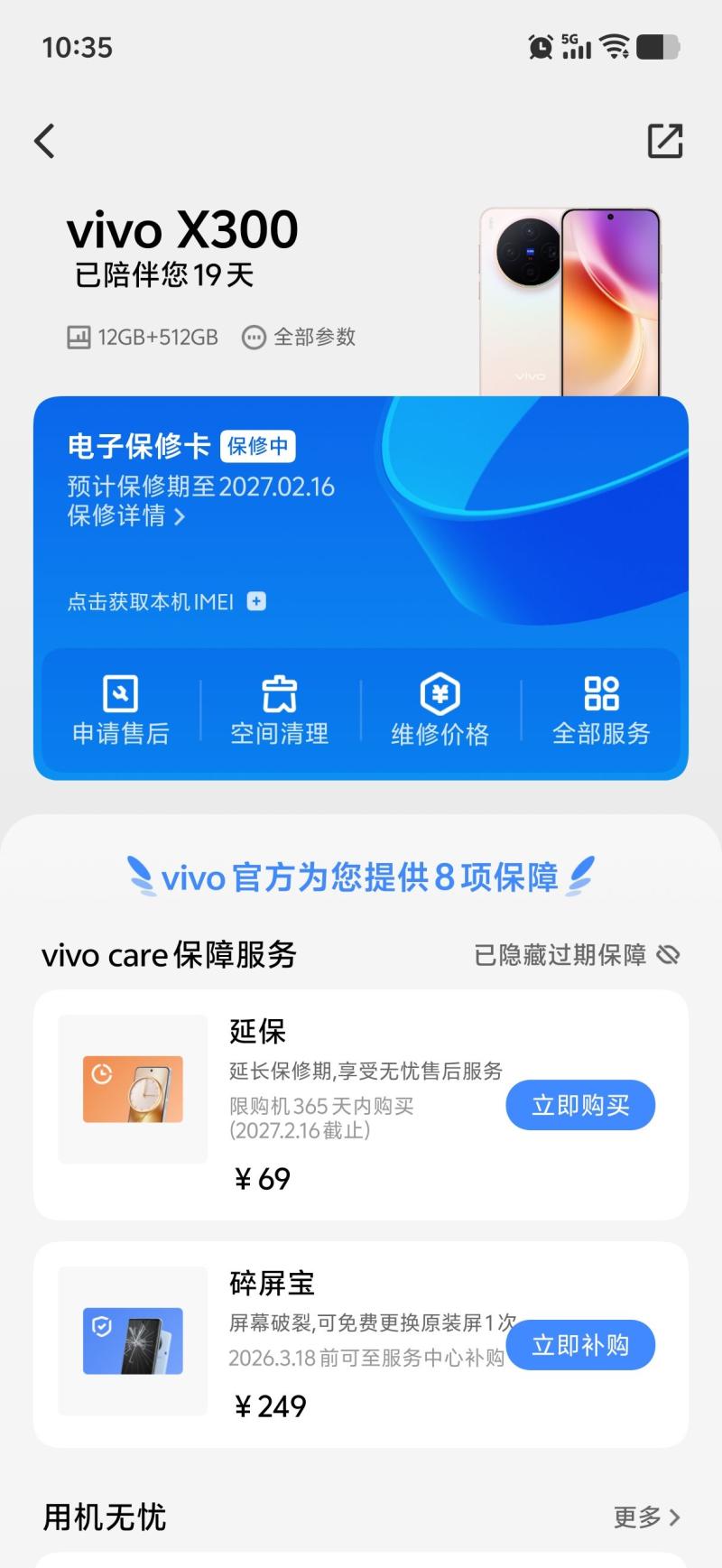The height and width of the screenshot is (1568, 722).
Task: Open the share icon at top right
Action: (665, 141)
